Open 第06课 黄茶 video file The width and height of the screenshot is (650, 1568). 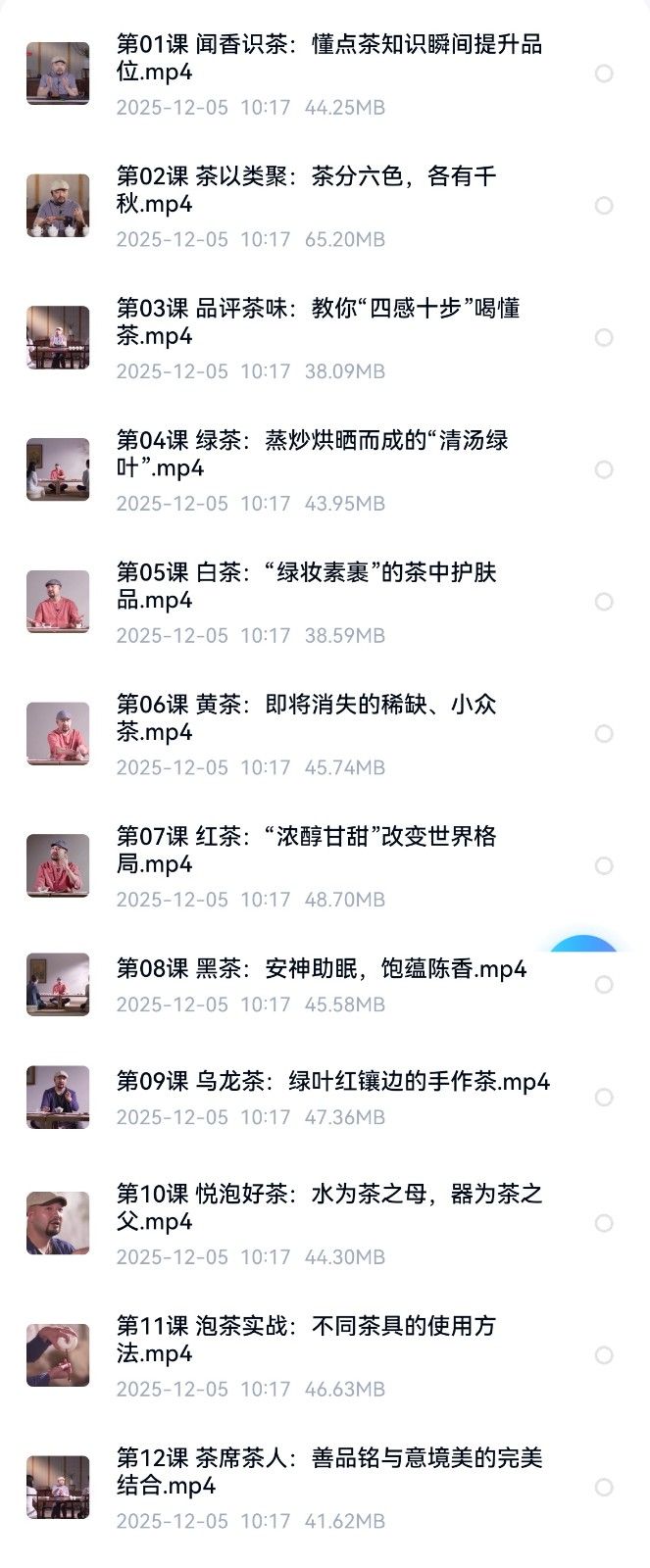[x=306, y=718]
